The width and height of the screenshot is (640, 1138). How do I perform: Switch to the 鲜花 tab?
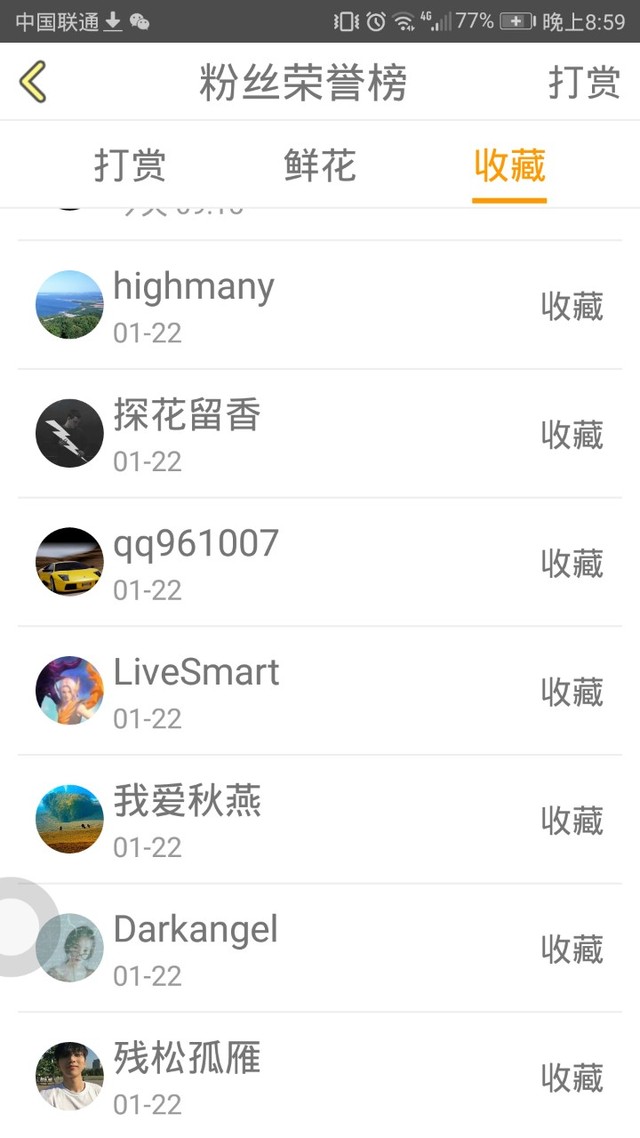(x=320, y=166)
